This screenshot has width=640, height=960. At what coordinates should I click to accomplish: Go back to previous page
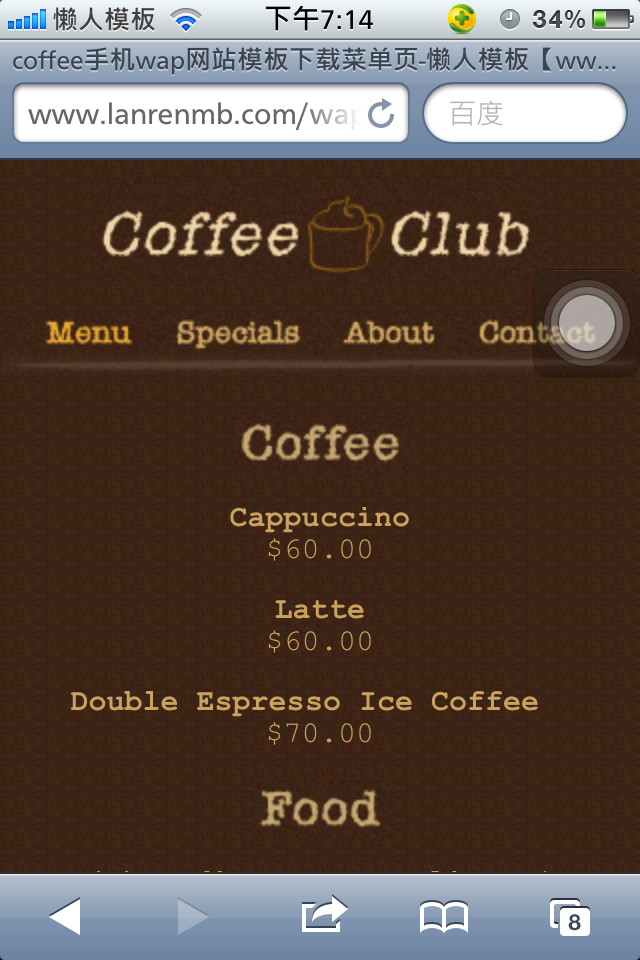point(65,916)
